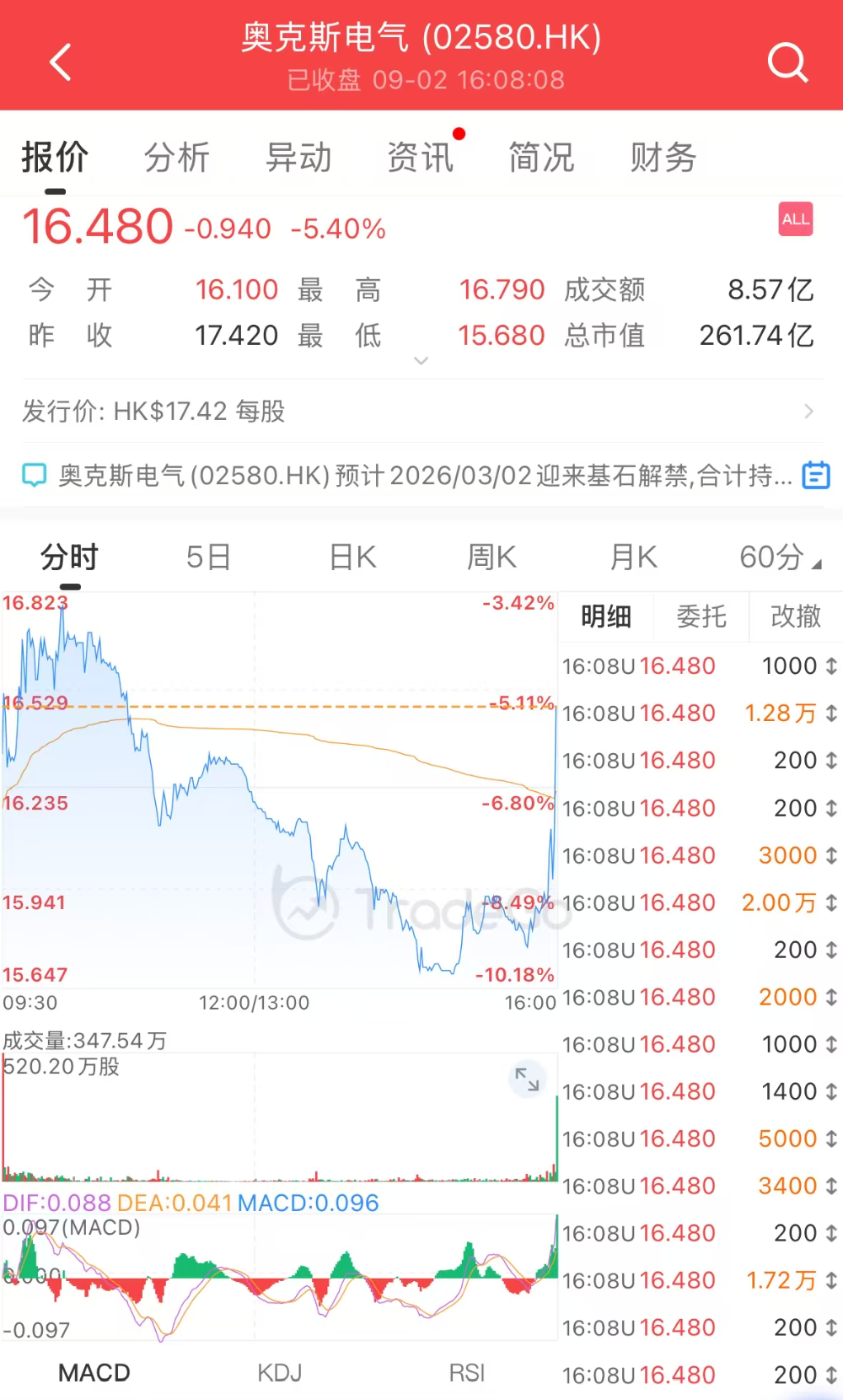Expand more quote details with the chevron
The height and width of the screenshot is (1400, 843).
click(421, 361)
